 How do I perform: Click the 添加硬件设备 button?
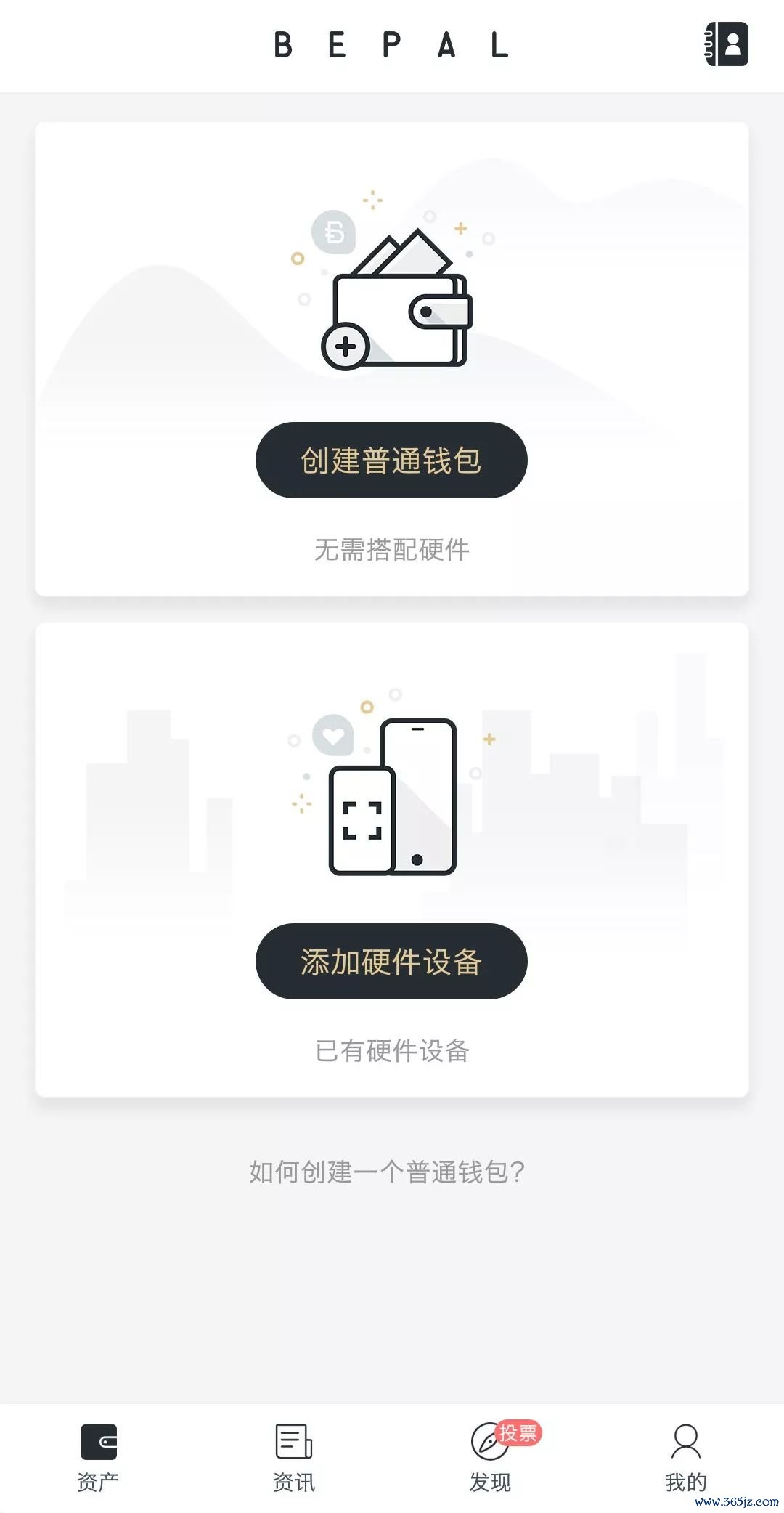391,961
